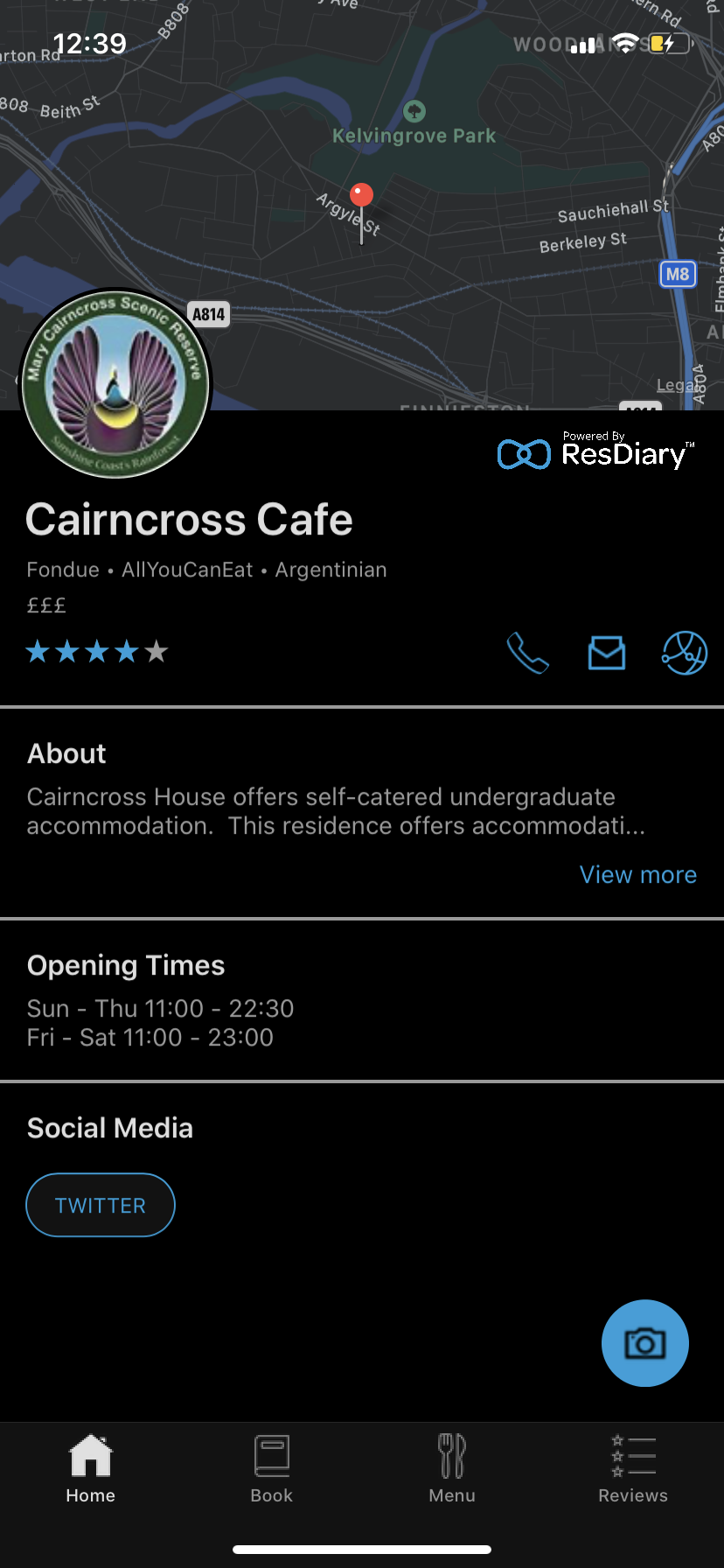The image size is (724, 1568).
Task: Open the restaurant website globe icon
Action: point(685,653)
